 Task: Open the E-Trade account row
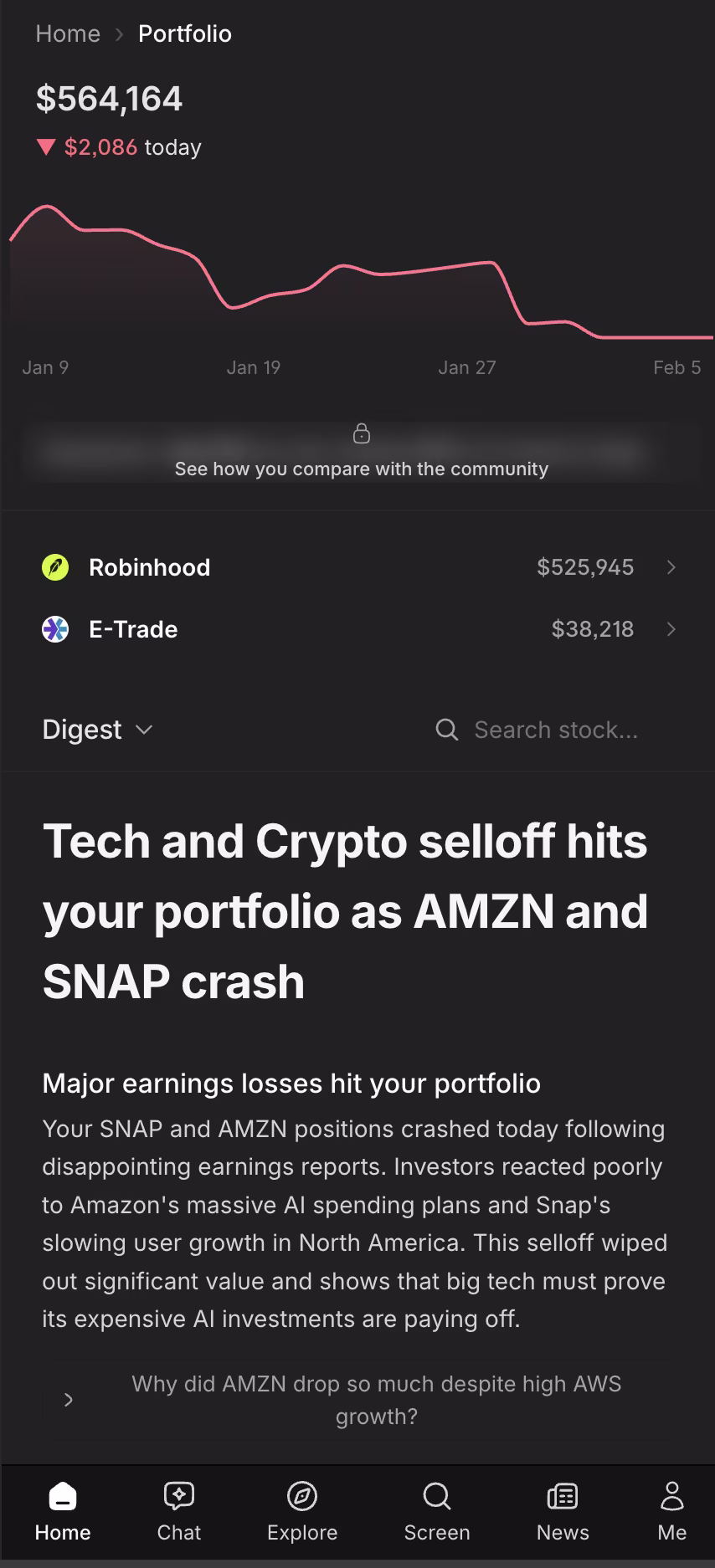pyautogui.click(x=358, y=629)
